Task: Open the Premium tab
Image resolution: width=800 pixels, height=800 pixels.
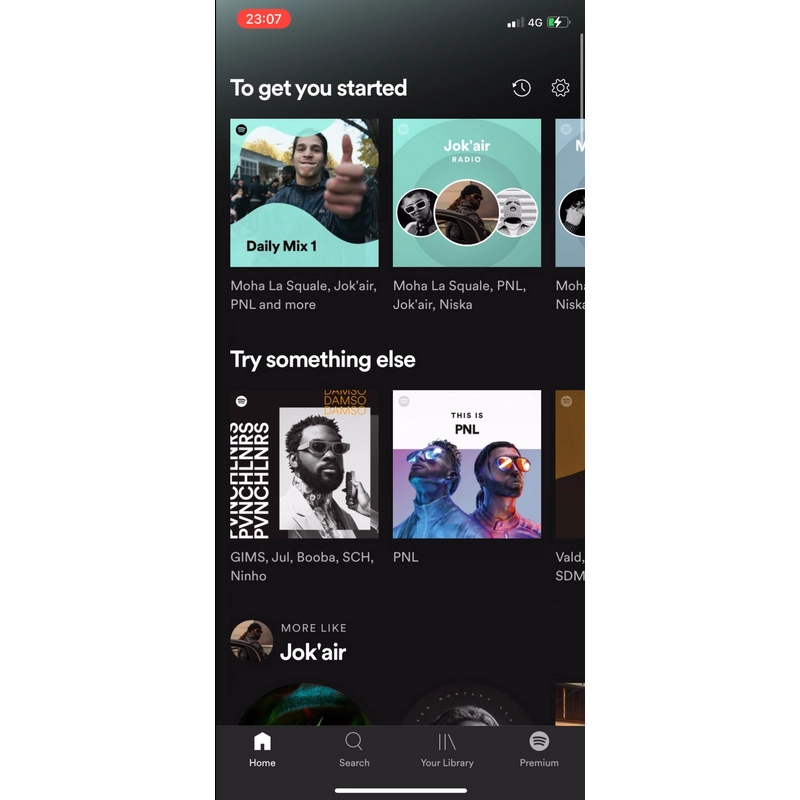Action: click(x=539, y=749)
